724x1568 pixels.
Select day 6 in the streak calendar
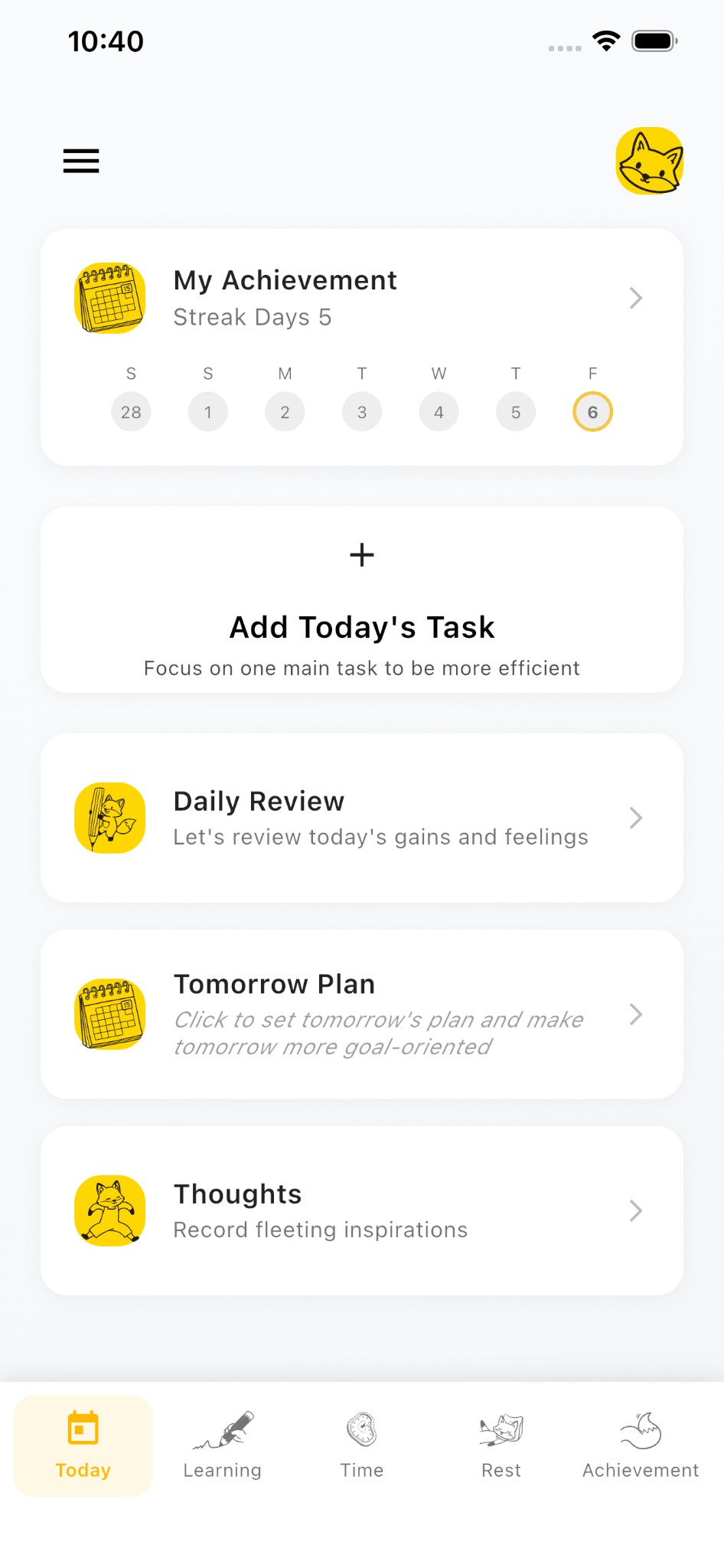pyautogui.click(x=592, y=411)
